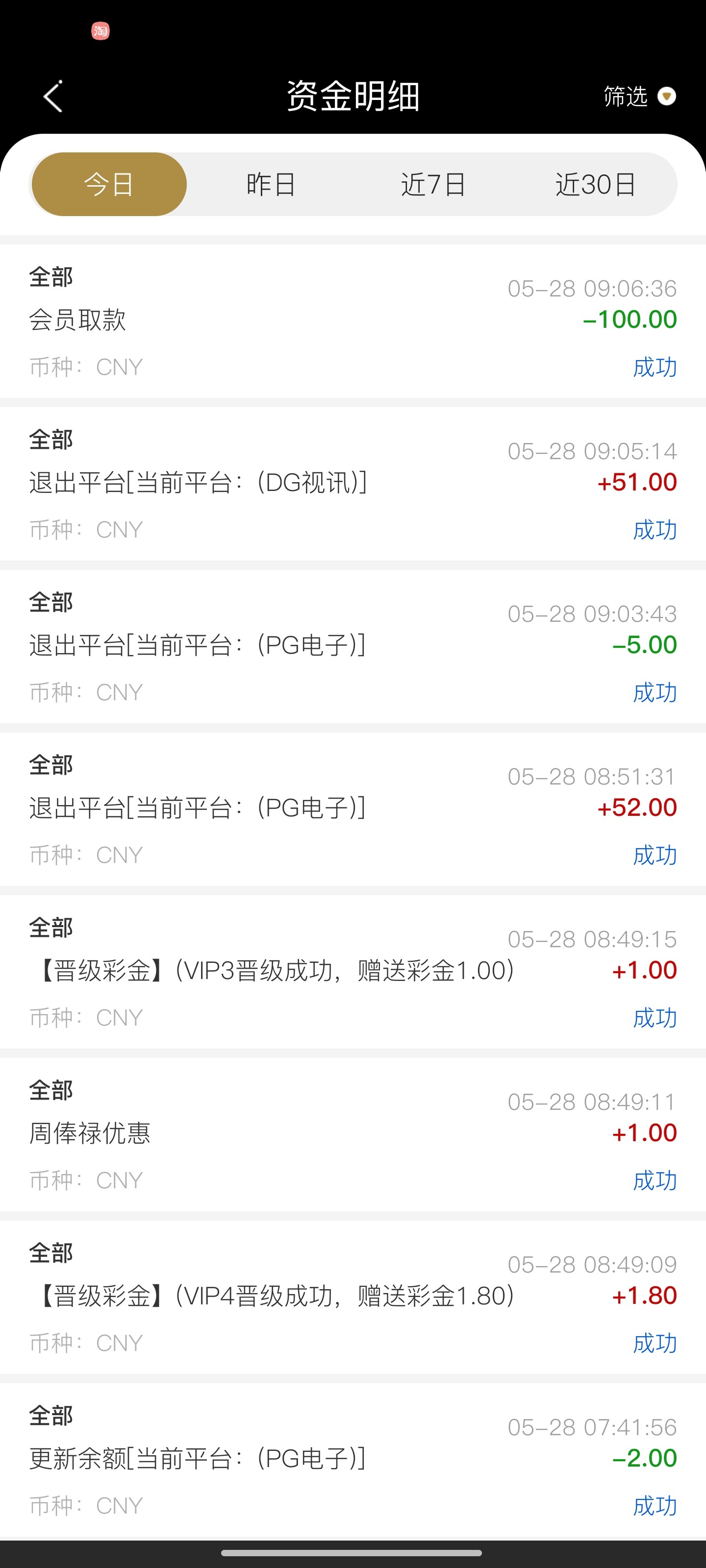Go back using the top-left arrow

point(53,96)
